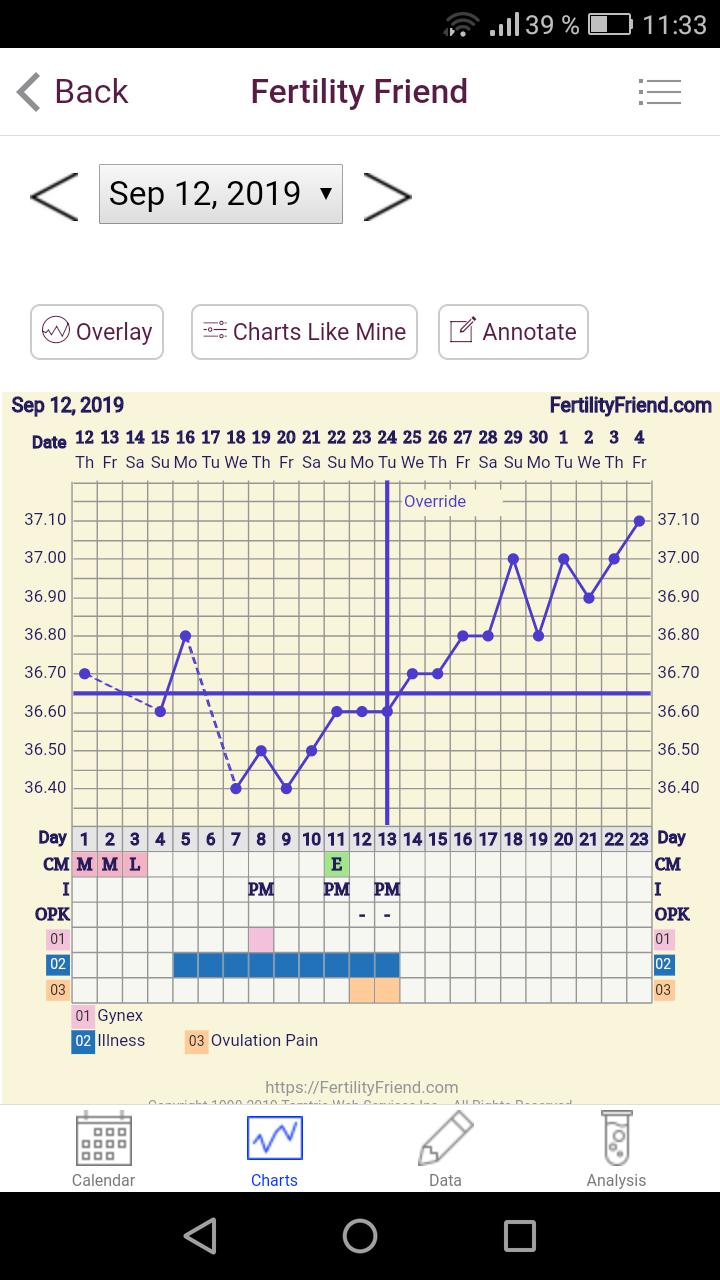Open Charts Like Mine

[304, 332]
